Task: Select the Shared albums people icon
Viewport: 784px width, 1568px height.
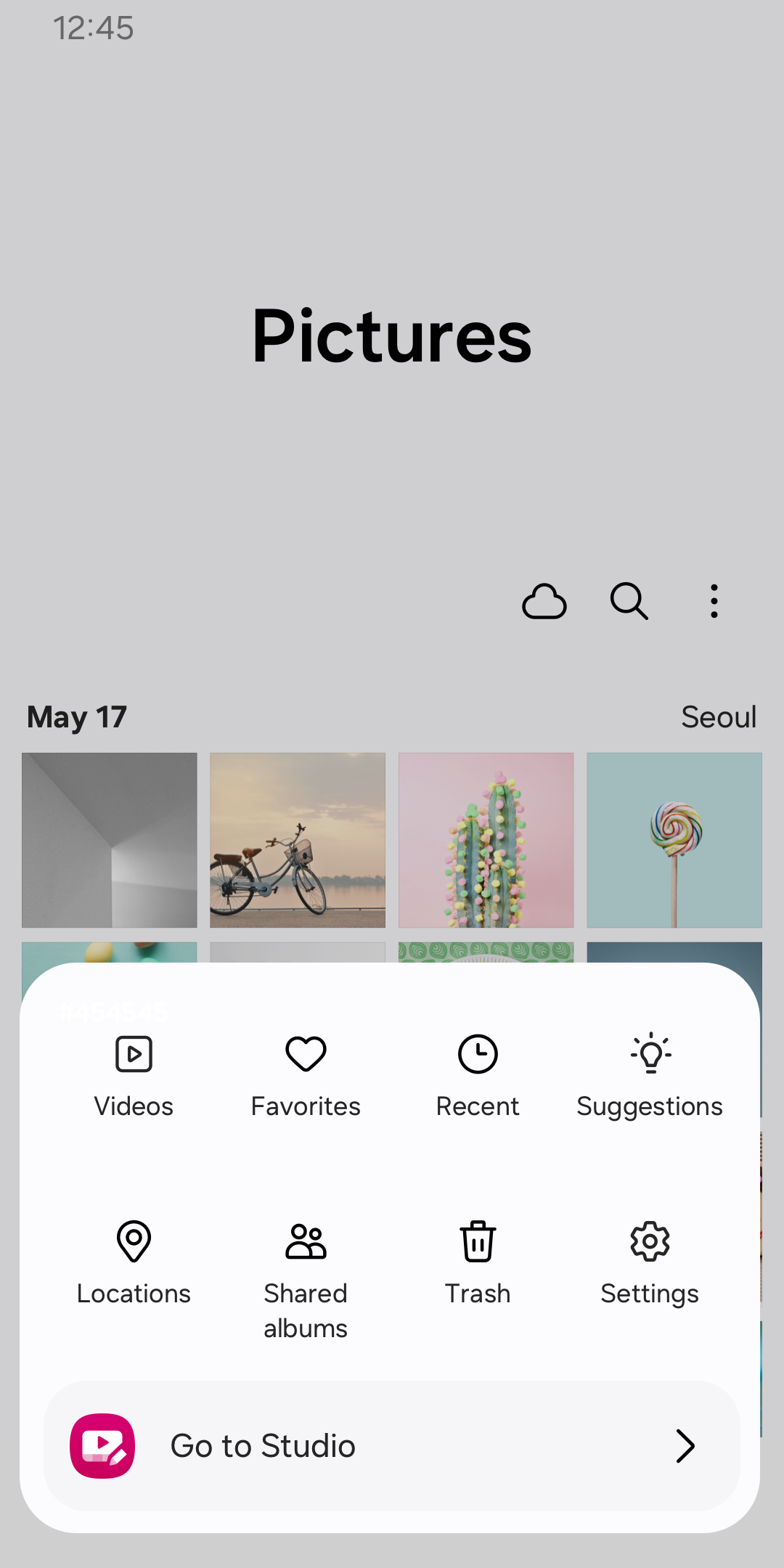Action: (305, 1241)
